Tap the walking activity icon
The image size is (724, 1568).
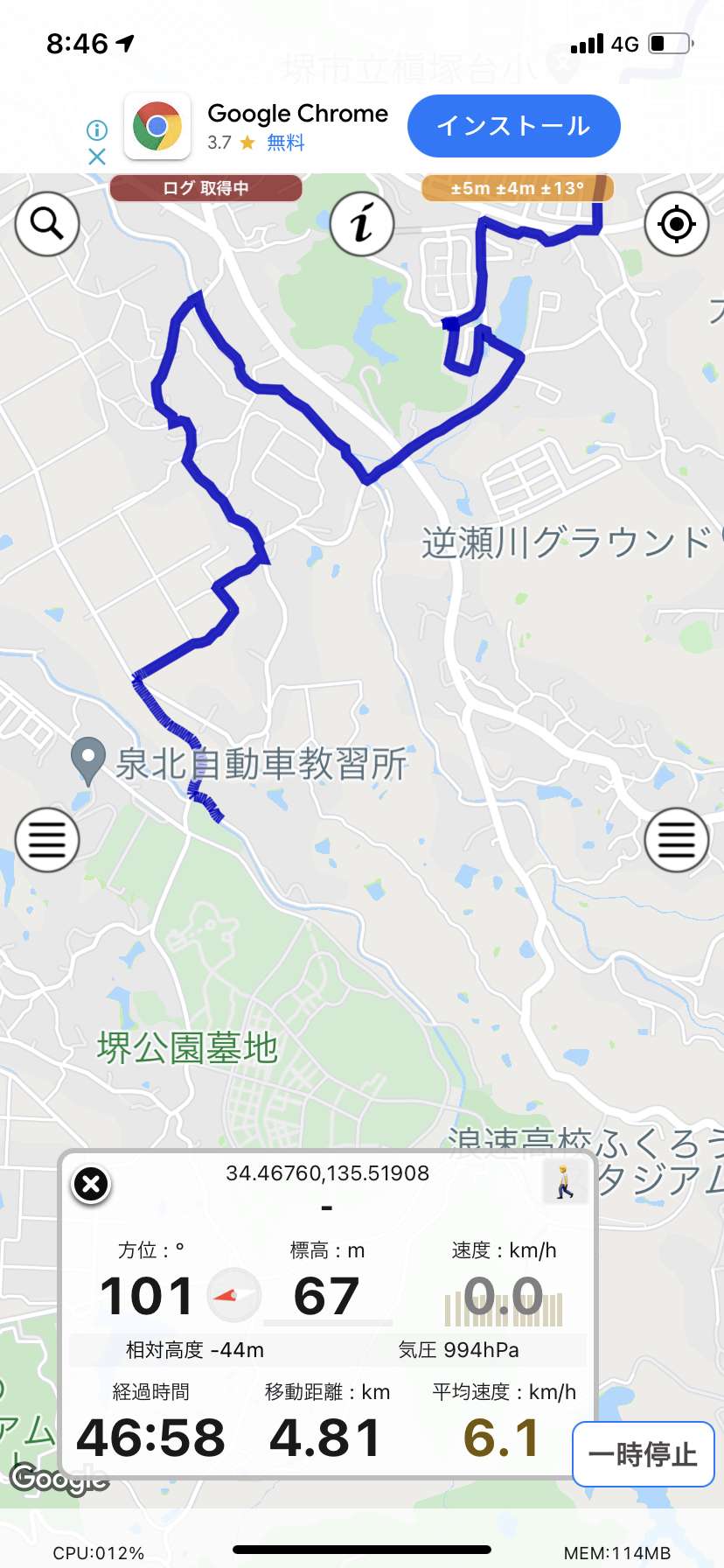(565, 1182)
